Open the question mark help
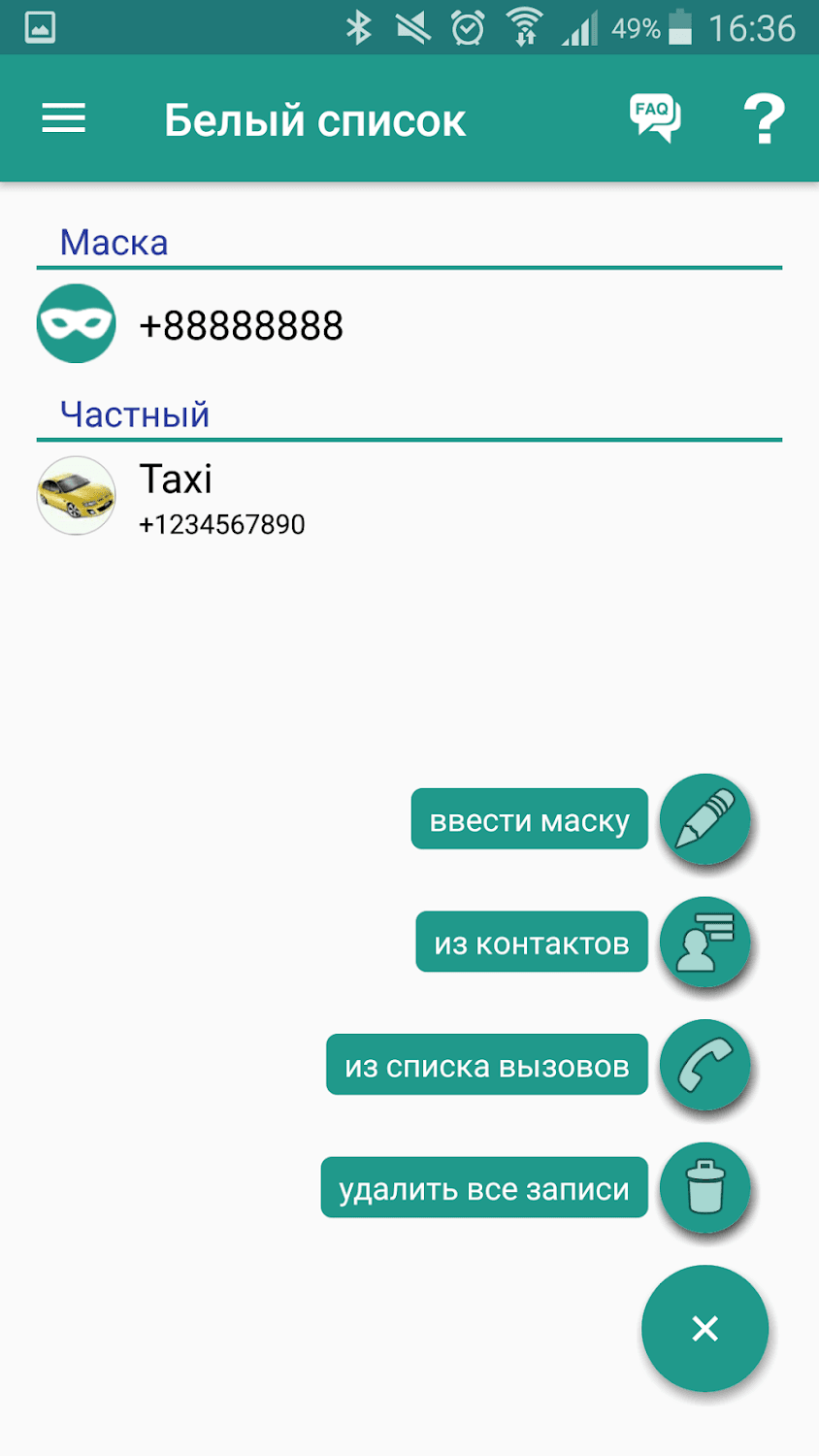Image resolution: width=819 pixels, height=1456 pixels. [764, 119]
